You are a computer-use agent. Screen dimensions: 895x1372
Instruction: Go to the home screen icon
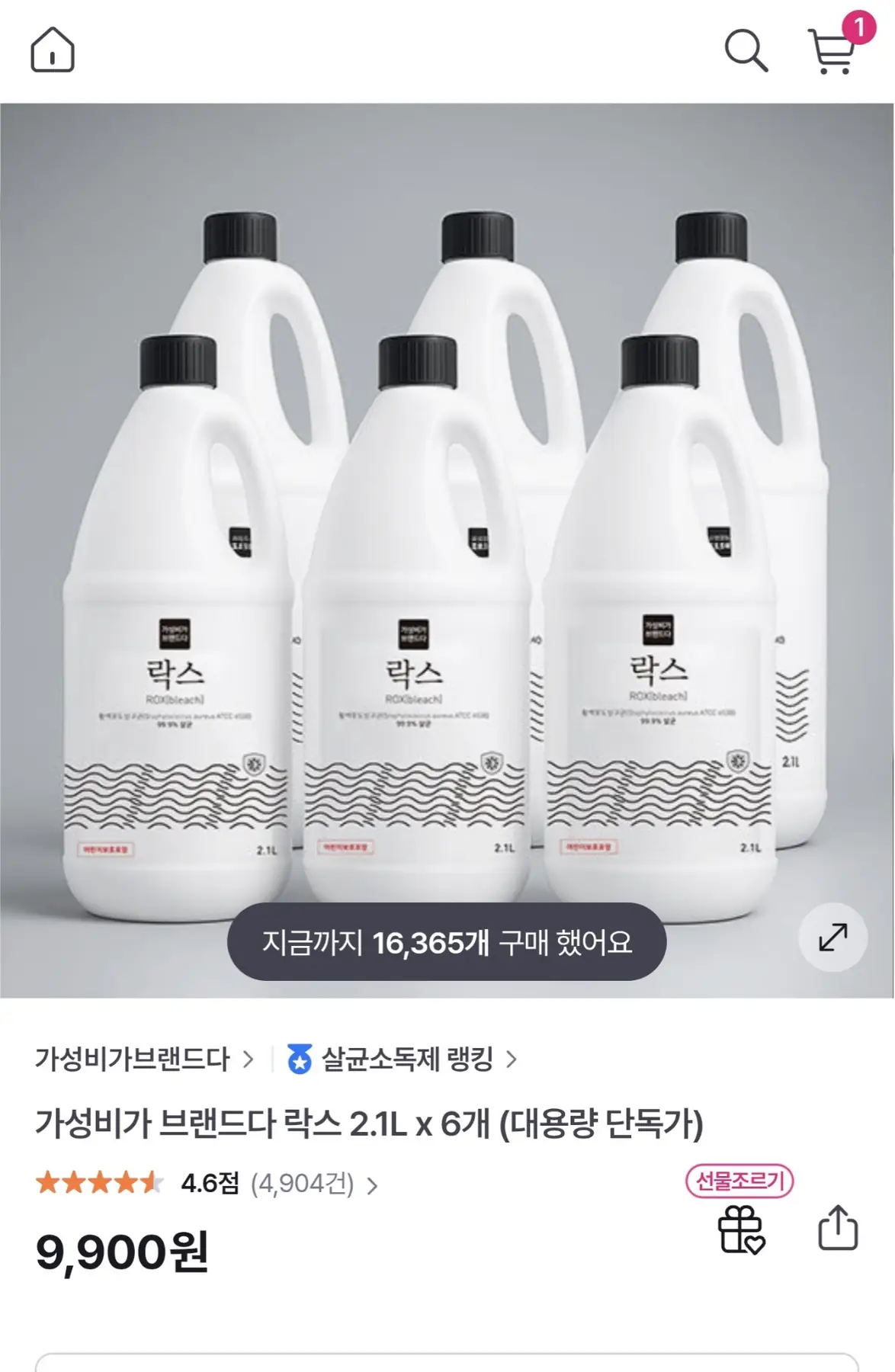point(53,50)
